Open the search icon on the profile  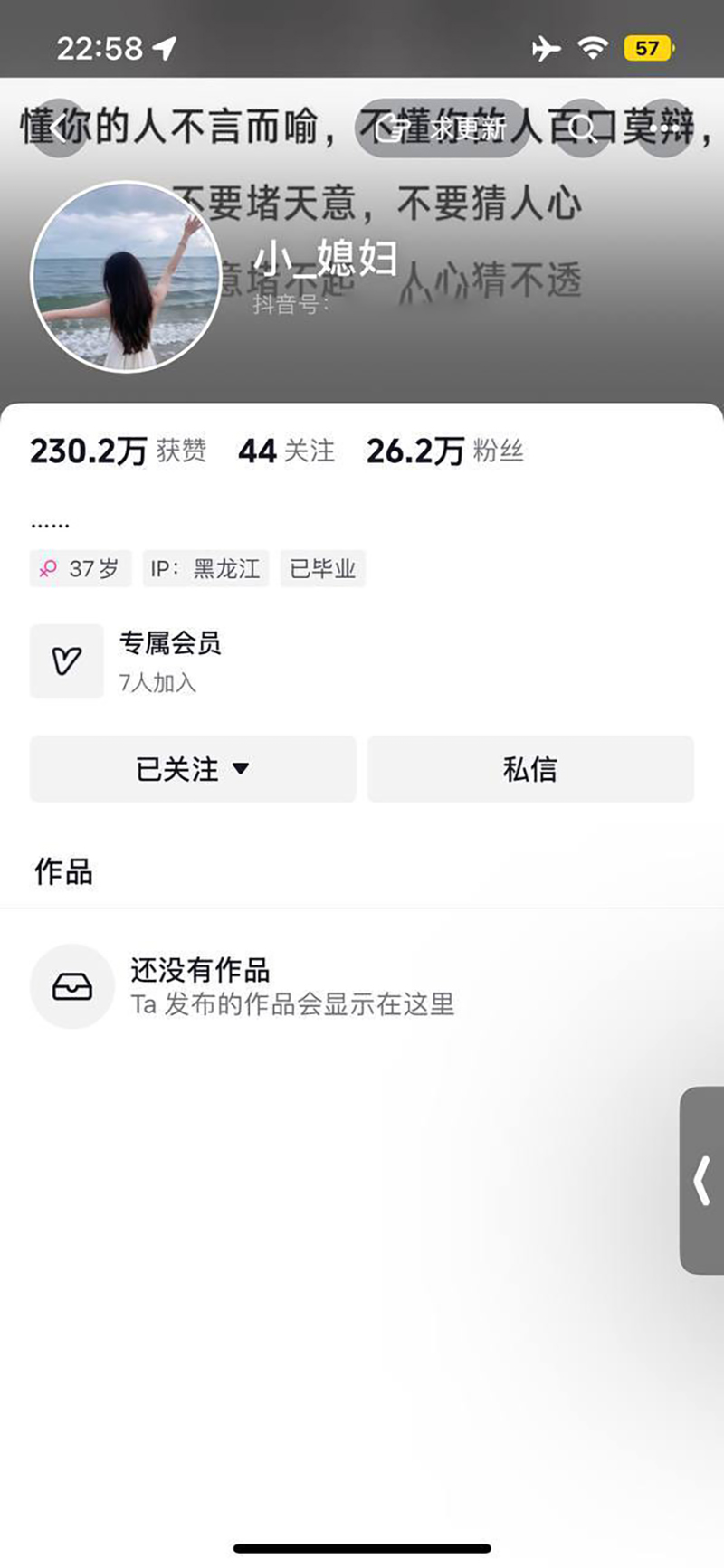coord(584,128)
